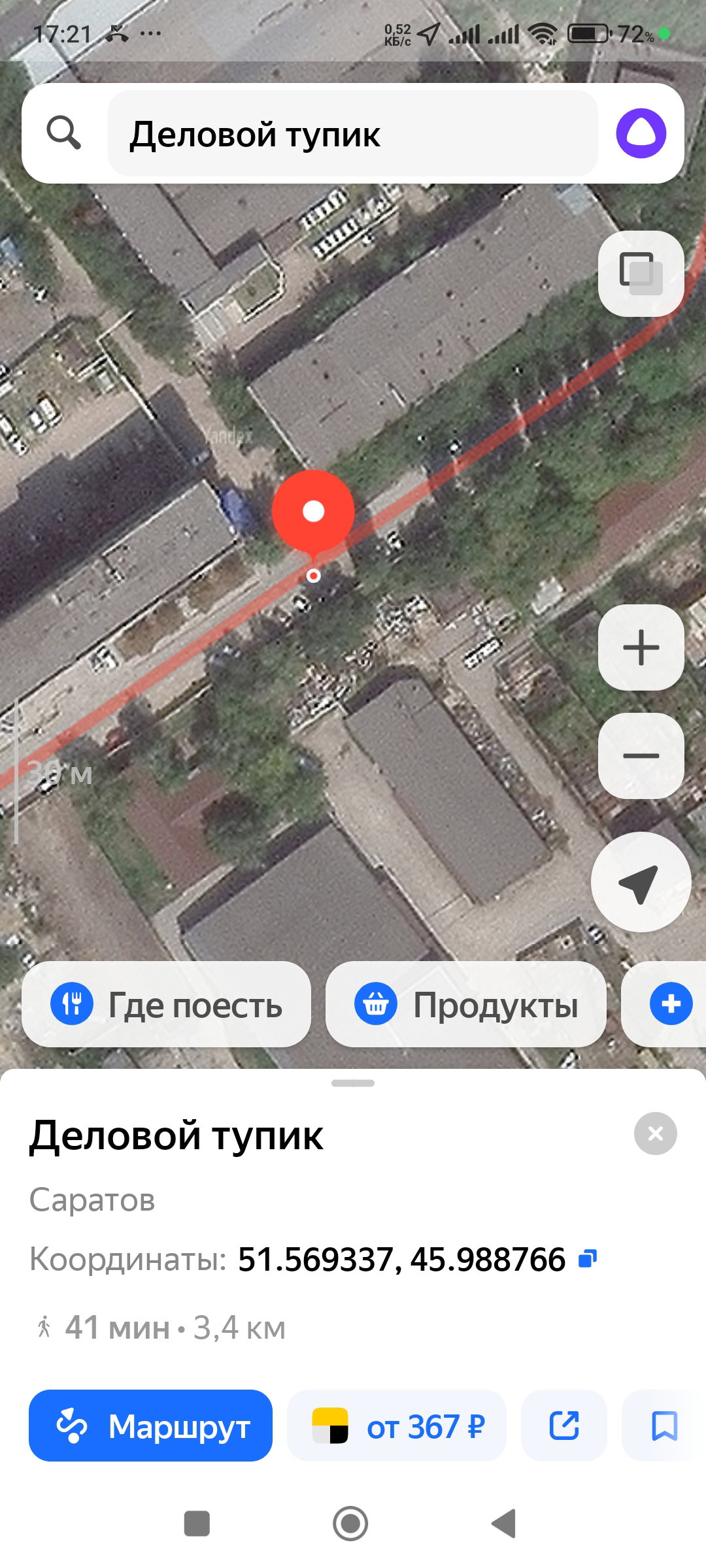
Task: Select the Где поесть chip
Action: (166, 1004)
